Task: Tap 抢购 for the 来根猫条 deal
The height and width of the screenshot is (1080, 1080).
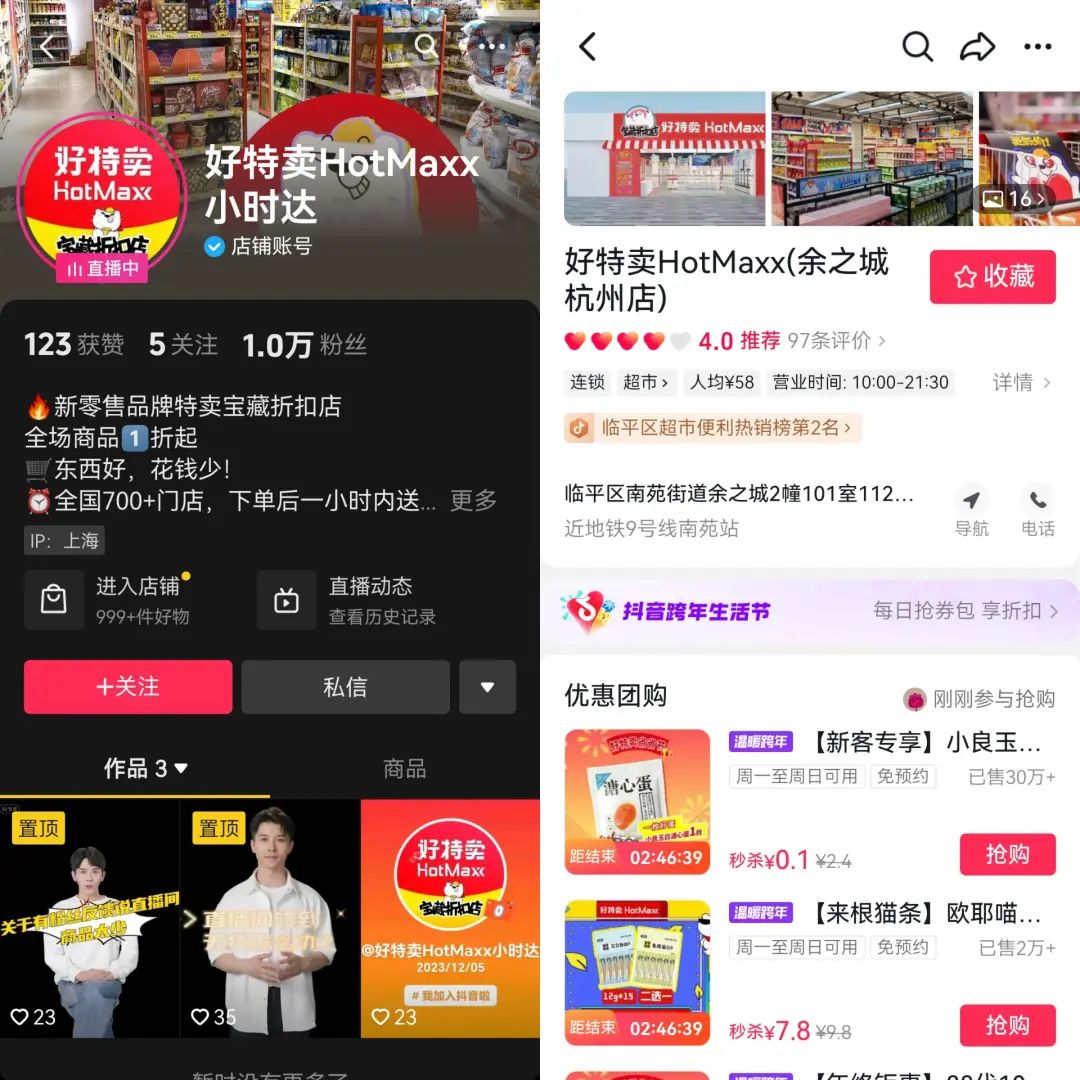Action: point(1006,1025)
